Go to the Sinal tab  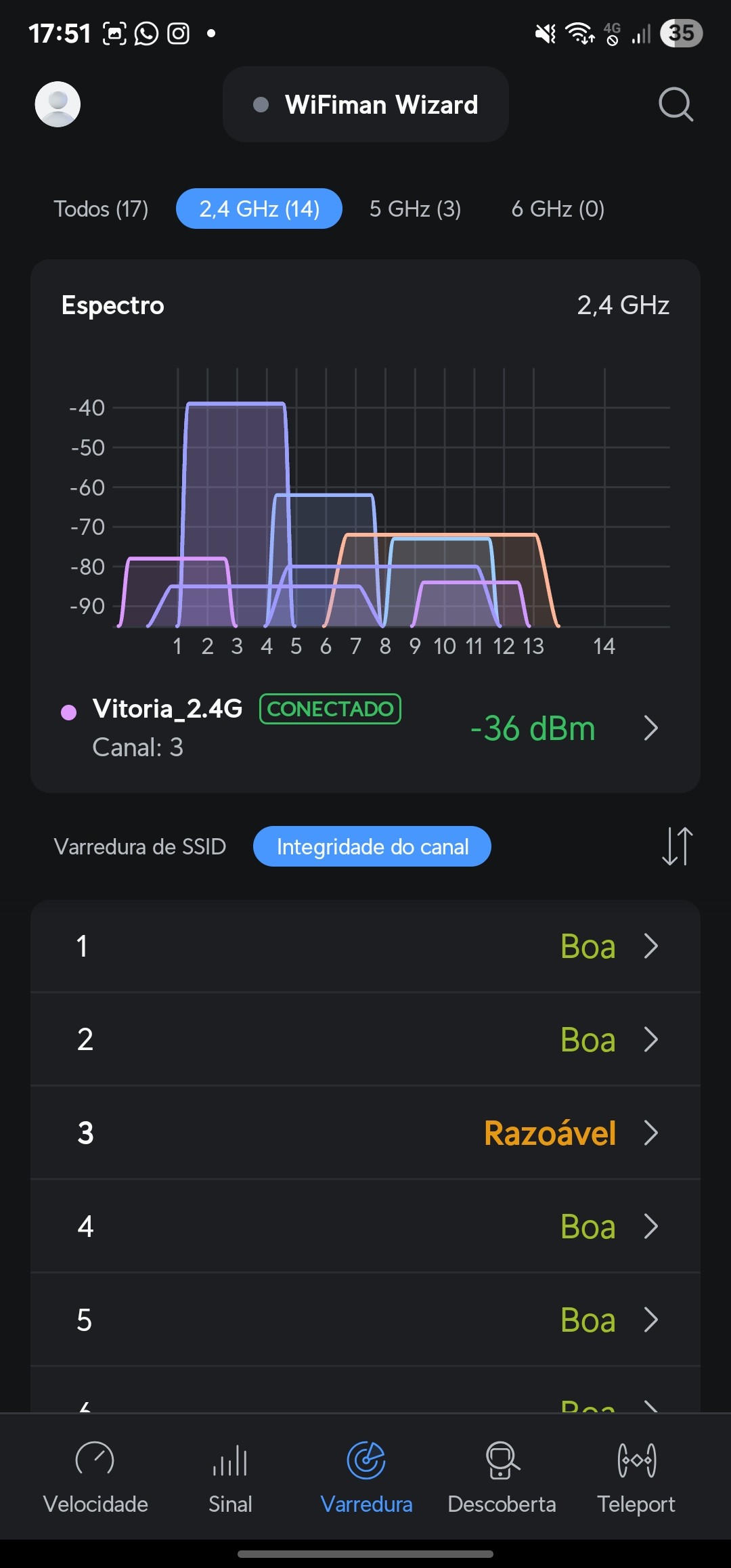[x=230, y=1476]
